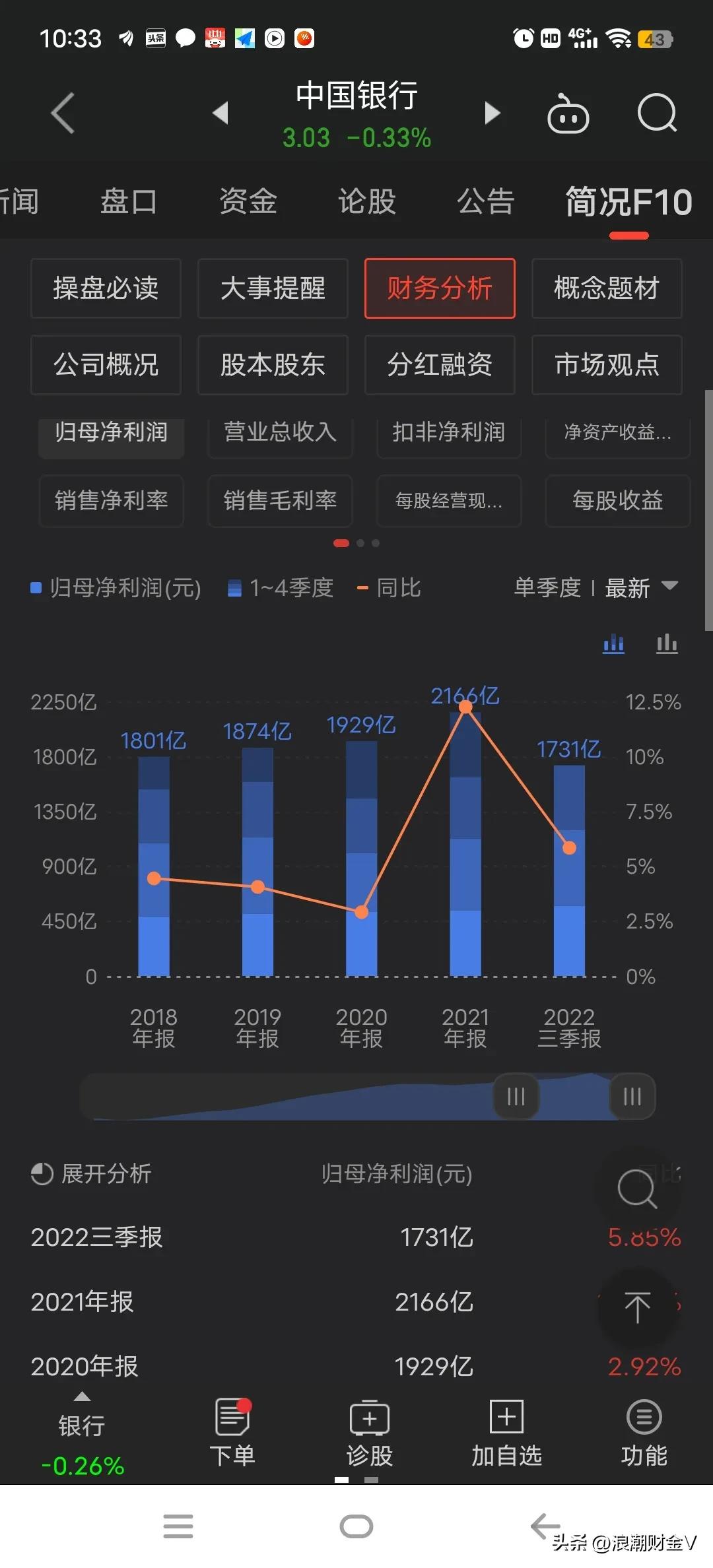Toggle the 同比 line legend

pyautogui.click(x=390, y=587)
